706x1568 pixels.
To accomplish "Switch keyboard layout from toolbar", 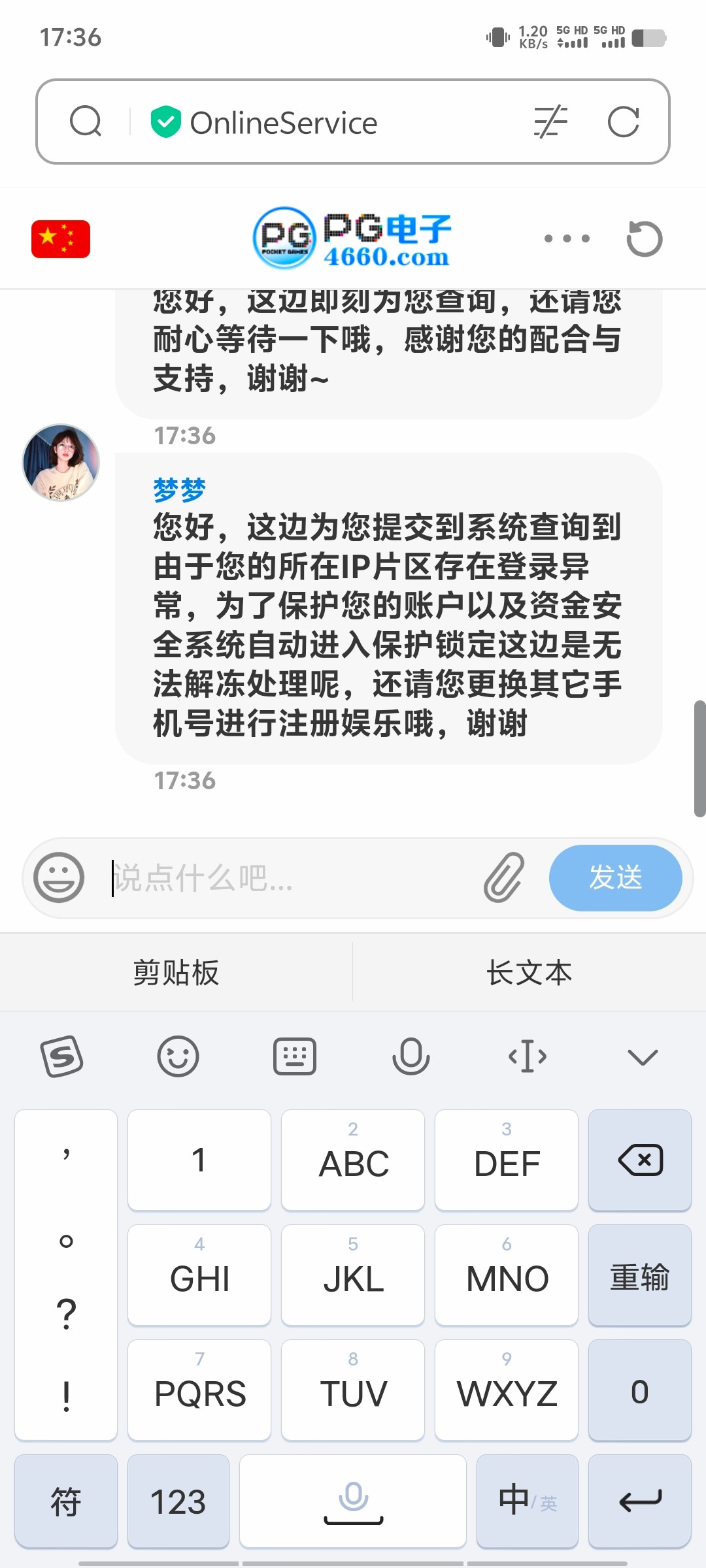I will (x=294, y=1056).
